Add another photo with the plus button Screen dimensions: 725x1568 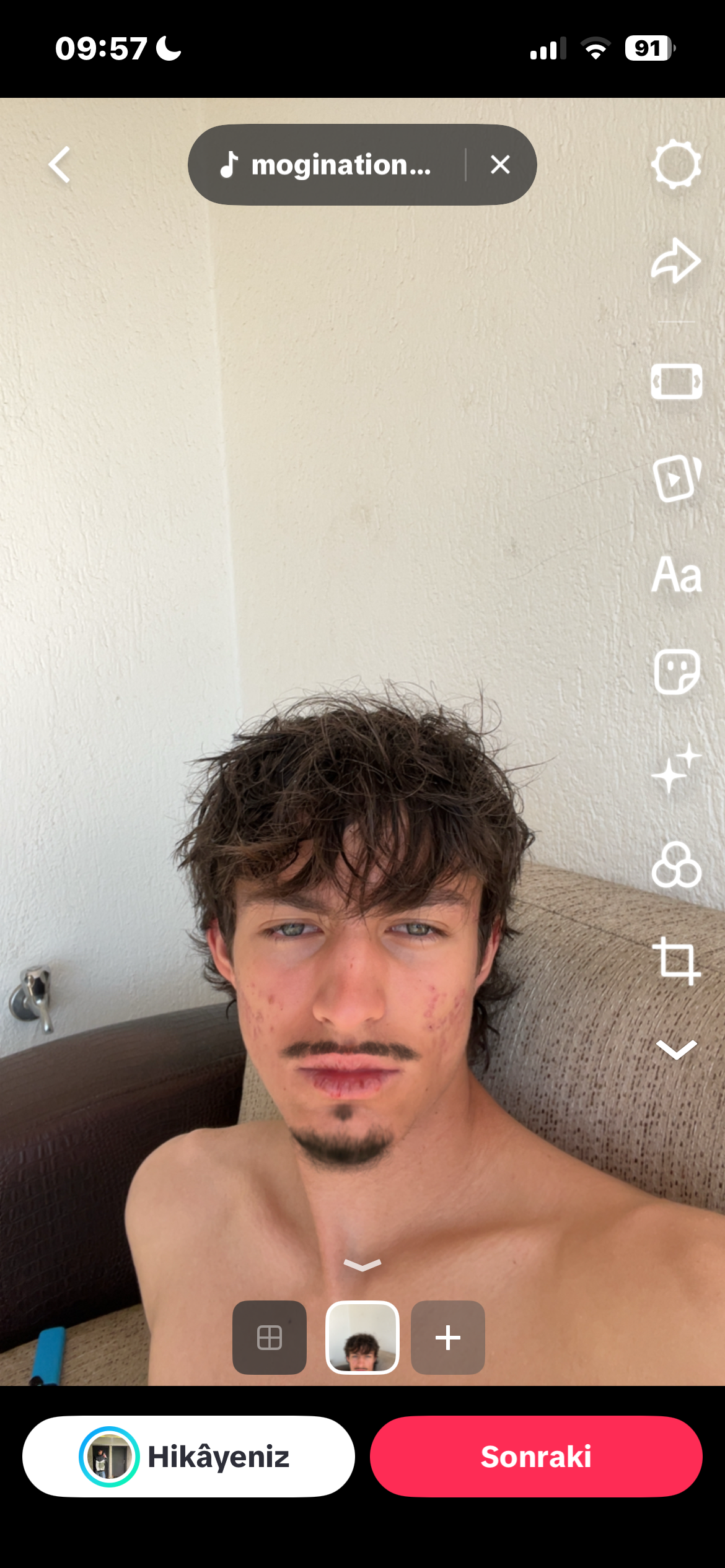(447, 1338)
